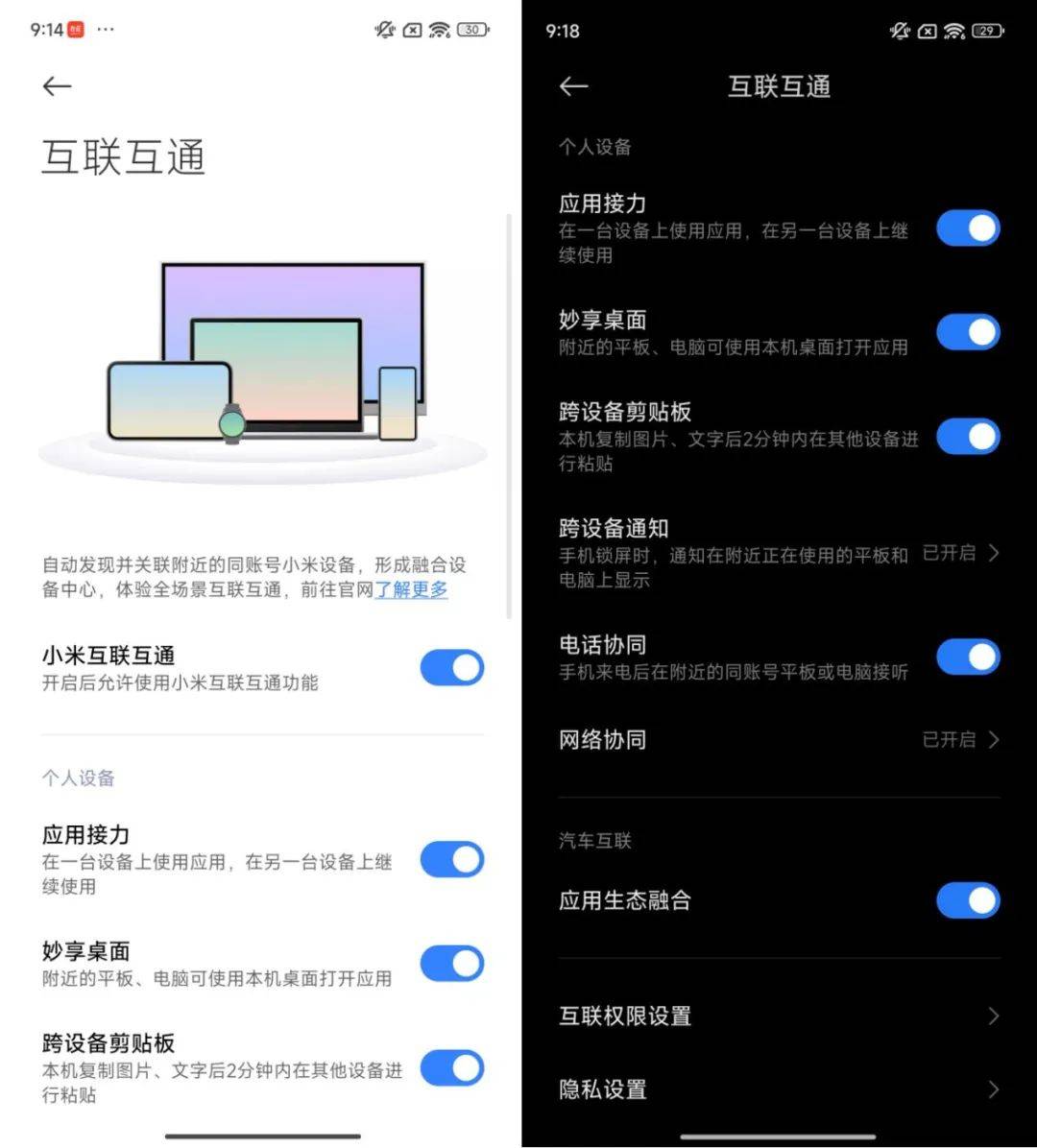Turn off 妙享桌面 on the light-mode screen

pos(452,964)
